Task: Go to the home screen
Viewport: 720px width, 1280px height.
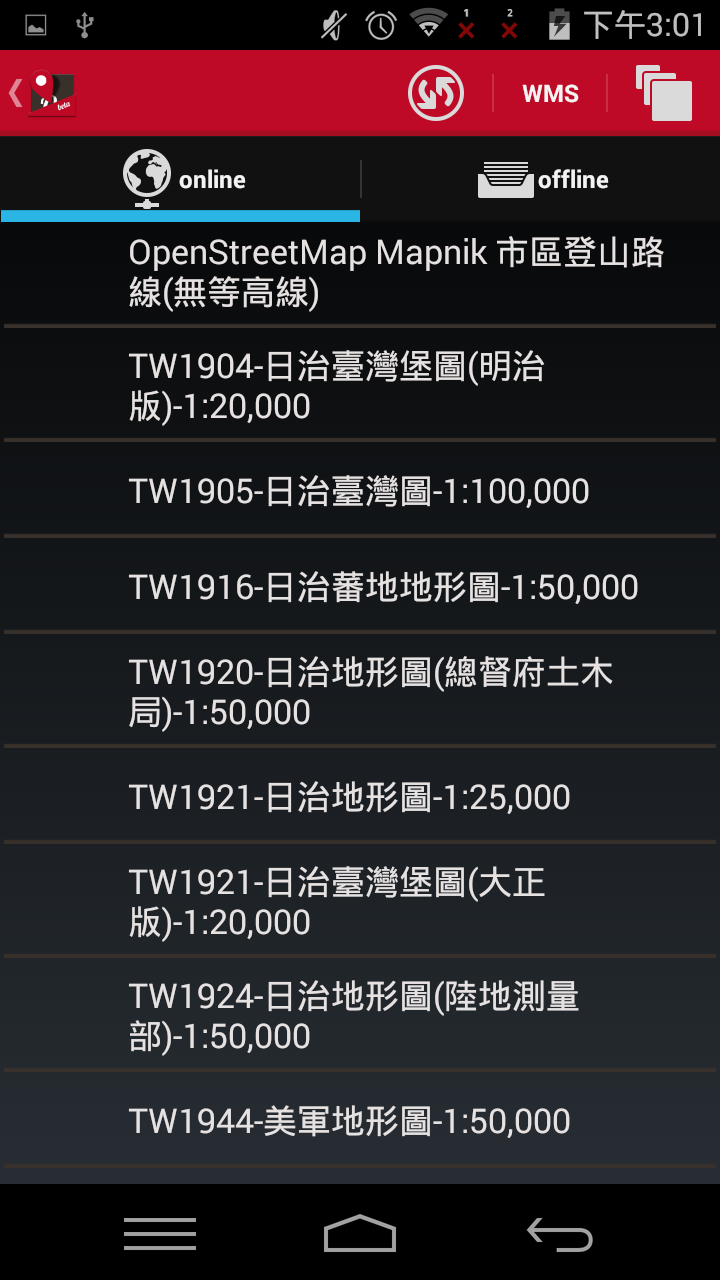Action: [x=360, y=1234]
